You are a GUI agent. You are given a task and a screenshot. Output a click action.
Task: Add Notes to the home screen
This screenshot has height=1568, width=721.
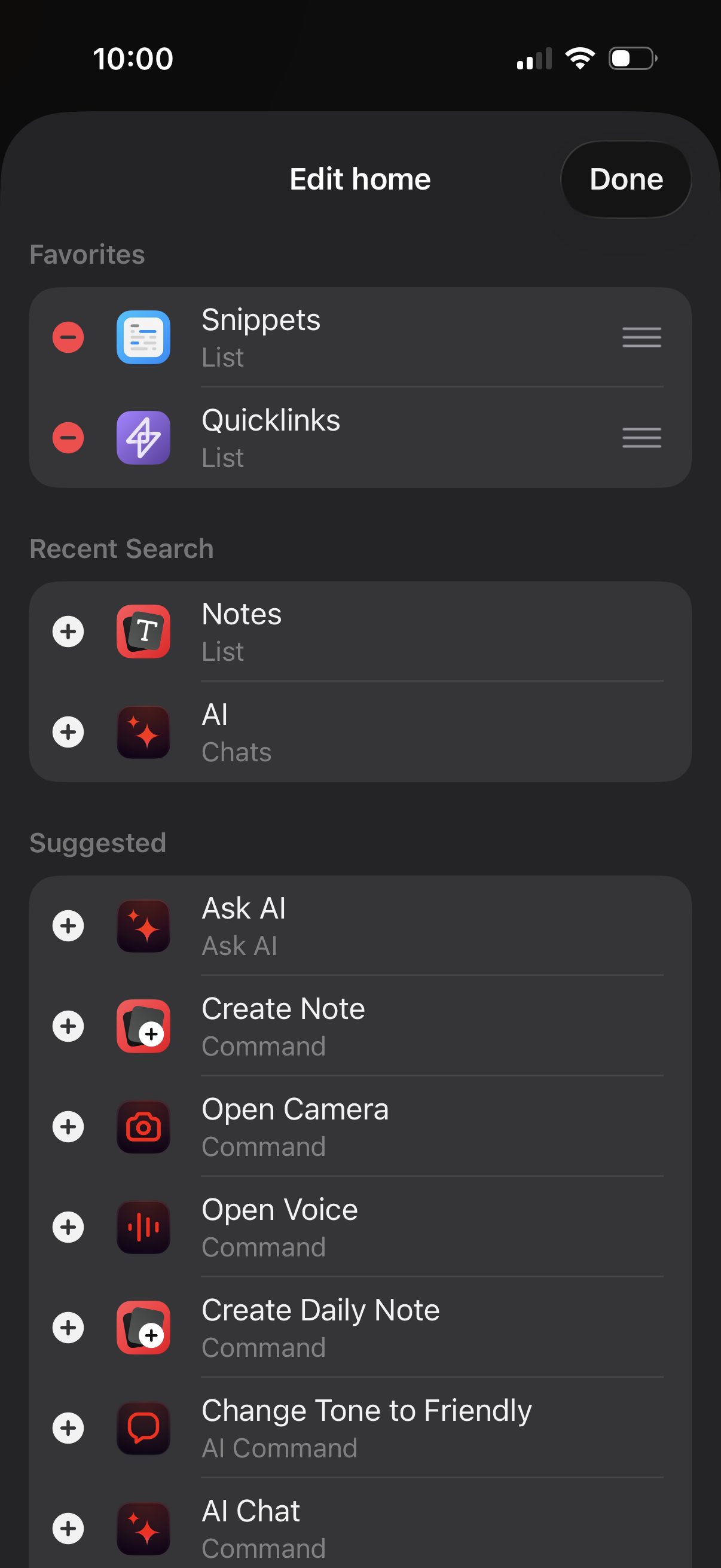pyautogui.click(x=68, y=632)
